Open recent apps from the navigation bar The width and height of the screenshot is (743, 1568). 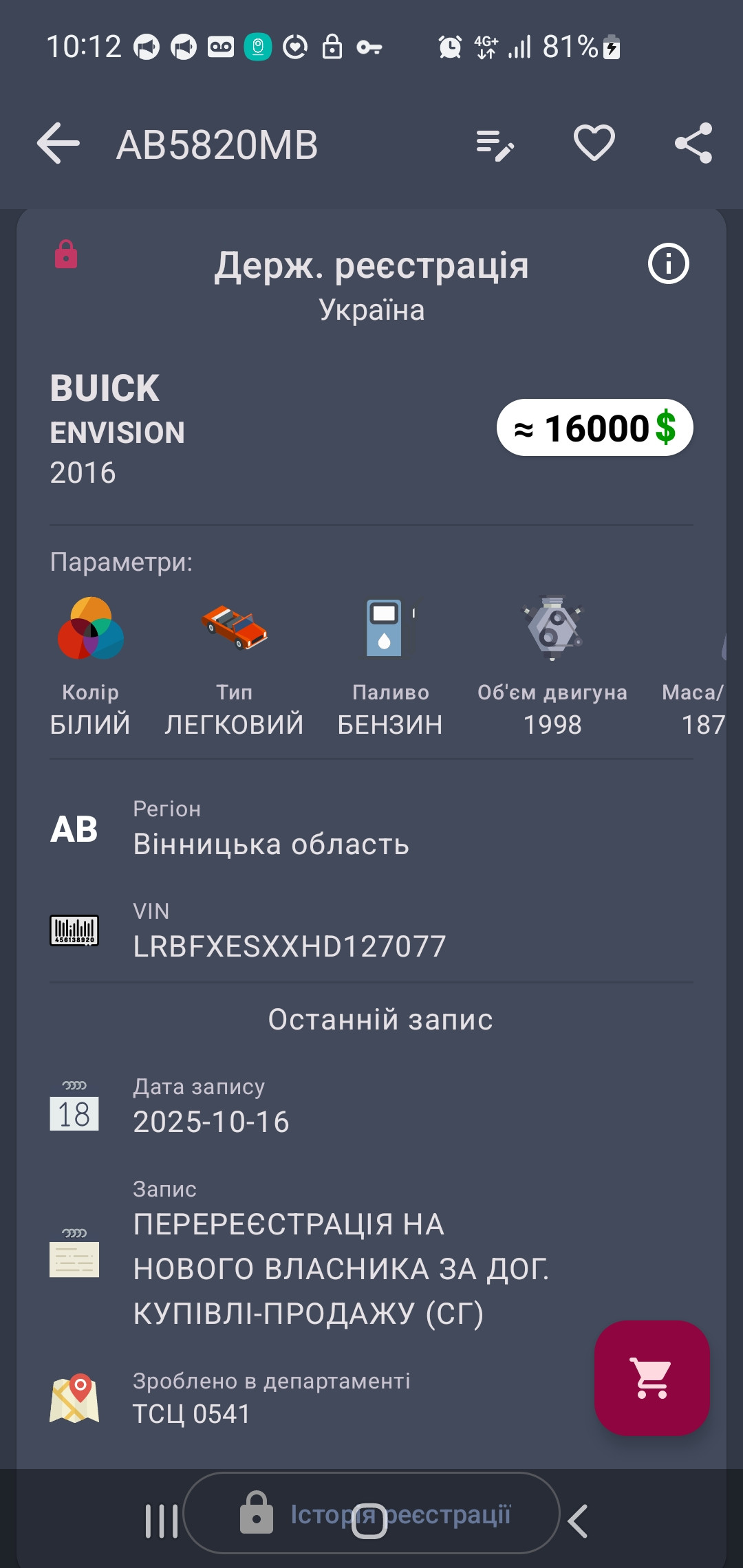tap(162, 1521)
